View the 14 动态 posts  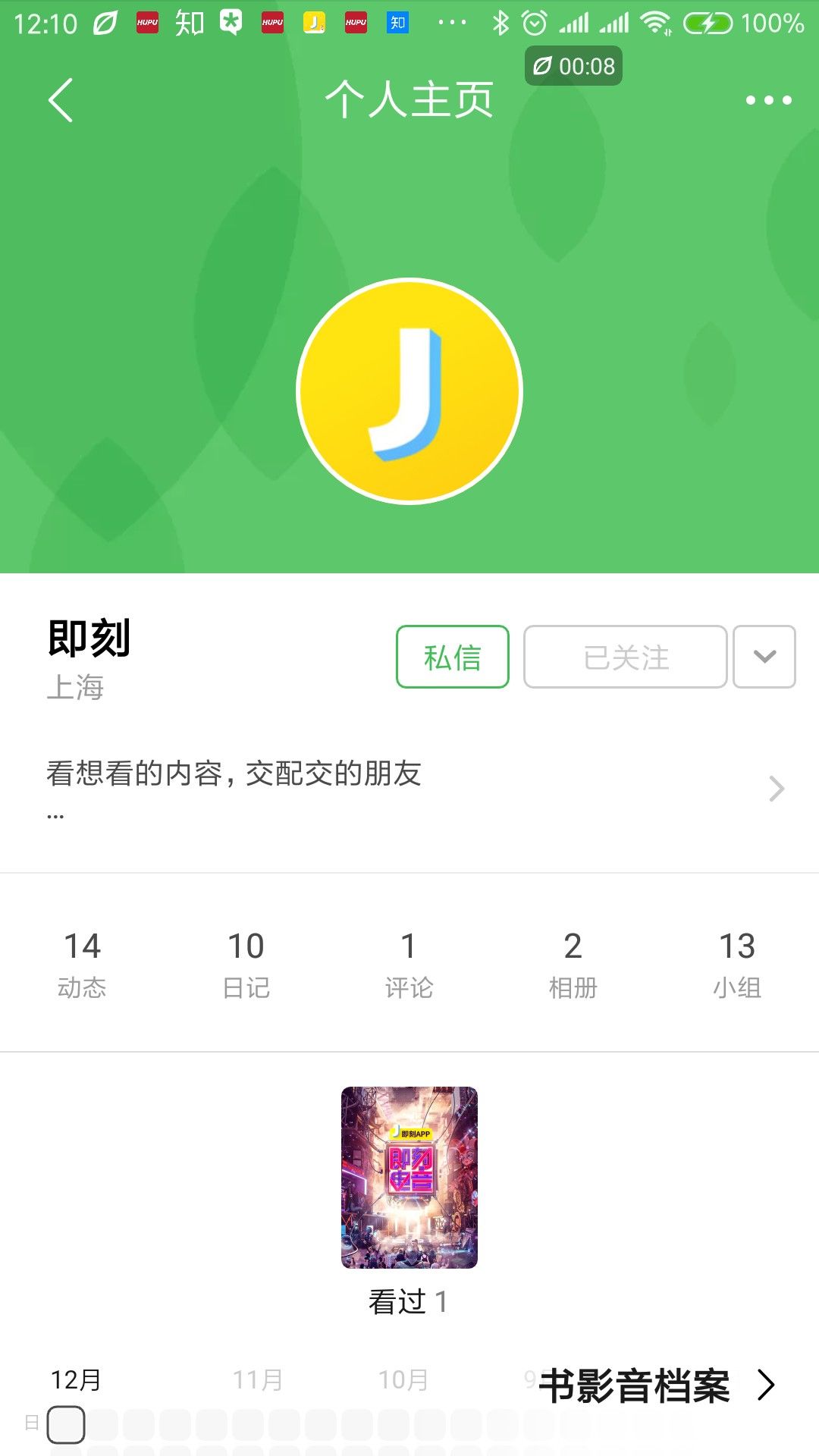pyautogui.click(x=82, y=963)
